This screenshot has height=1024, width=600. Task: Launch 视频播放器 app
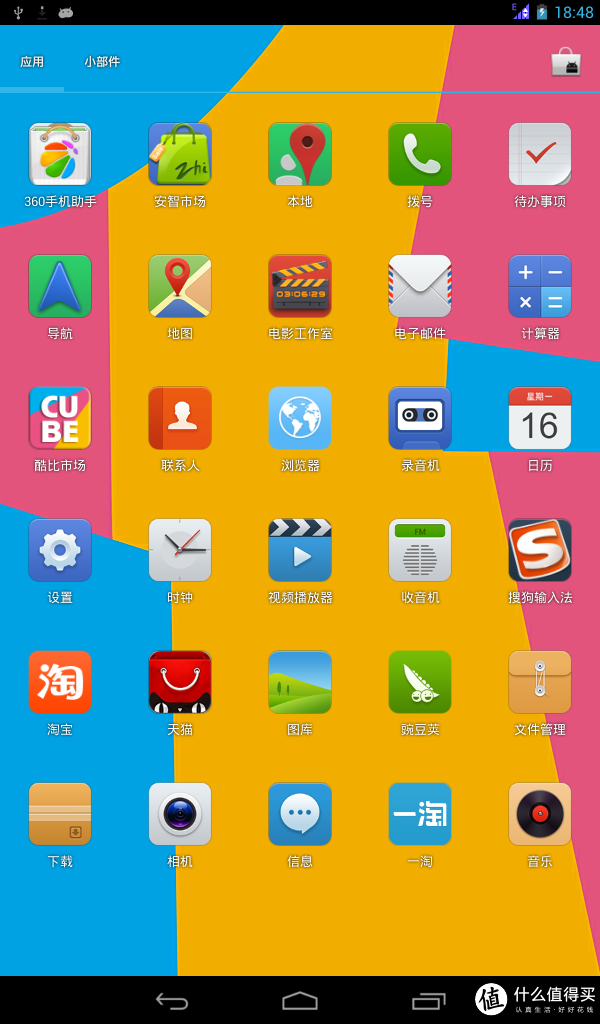point(300,550)
